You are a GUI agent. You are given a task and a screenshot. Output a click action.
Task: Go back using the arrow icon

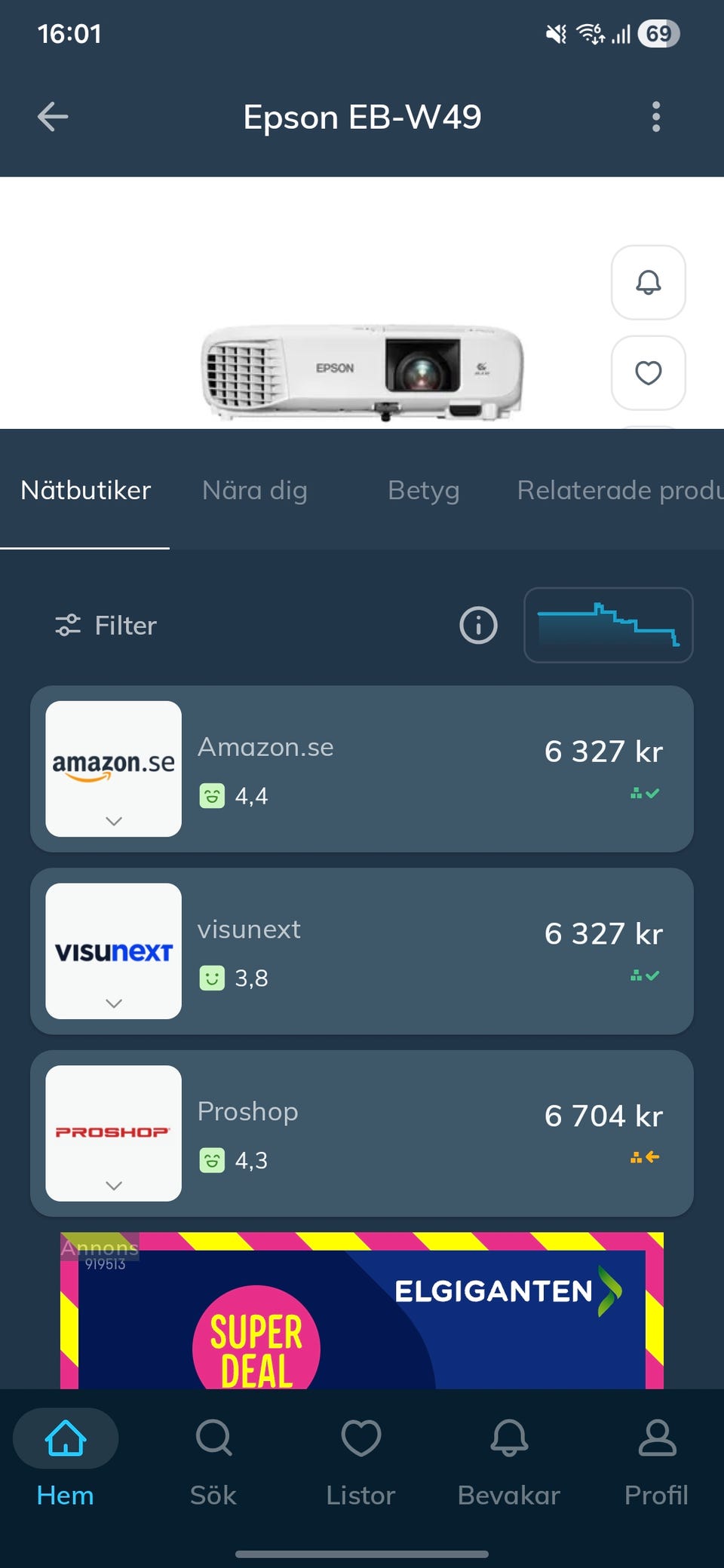(x=53, y=117)
